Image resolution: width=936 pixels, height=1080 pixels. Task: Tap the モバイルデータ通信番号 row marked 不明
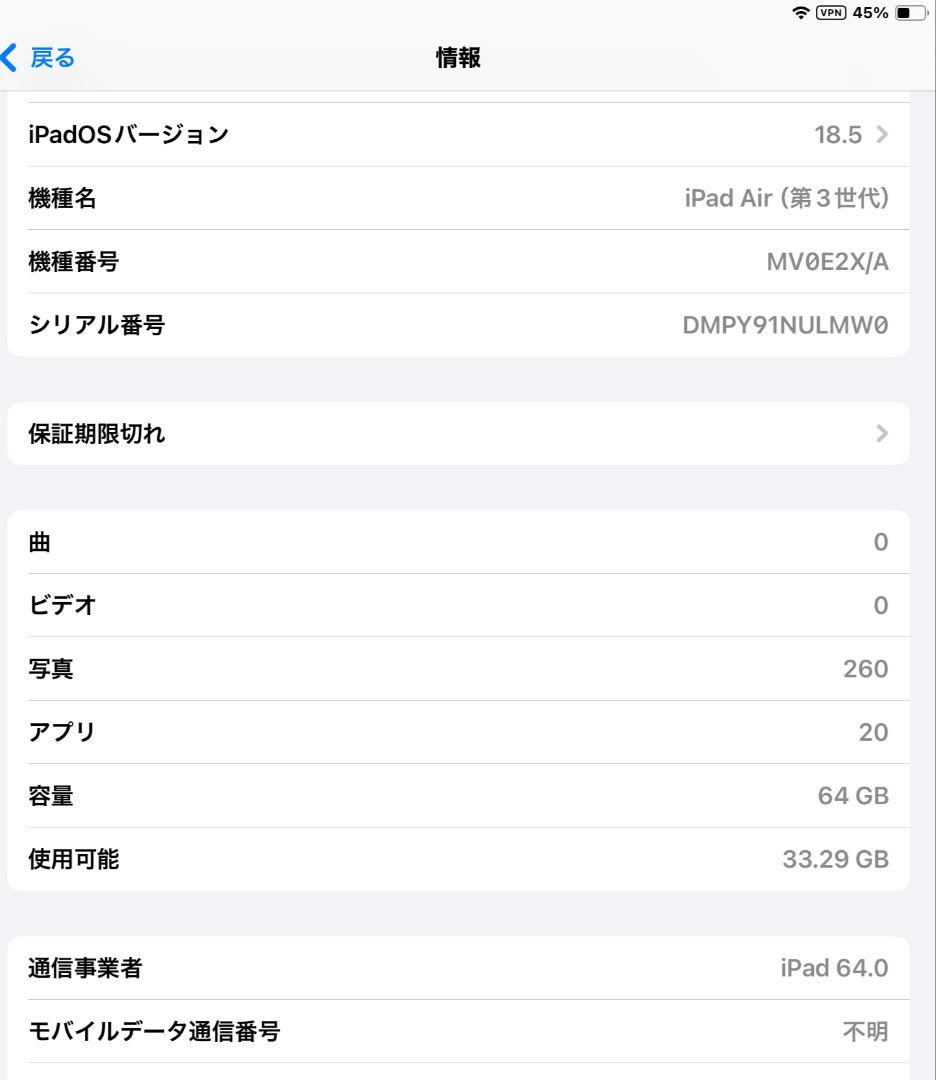[468, 1032]
